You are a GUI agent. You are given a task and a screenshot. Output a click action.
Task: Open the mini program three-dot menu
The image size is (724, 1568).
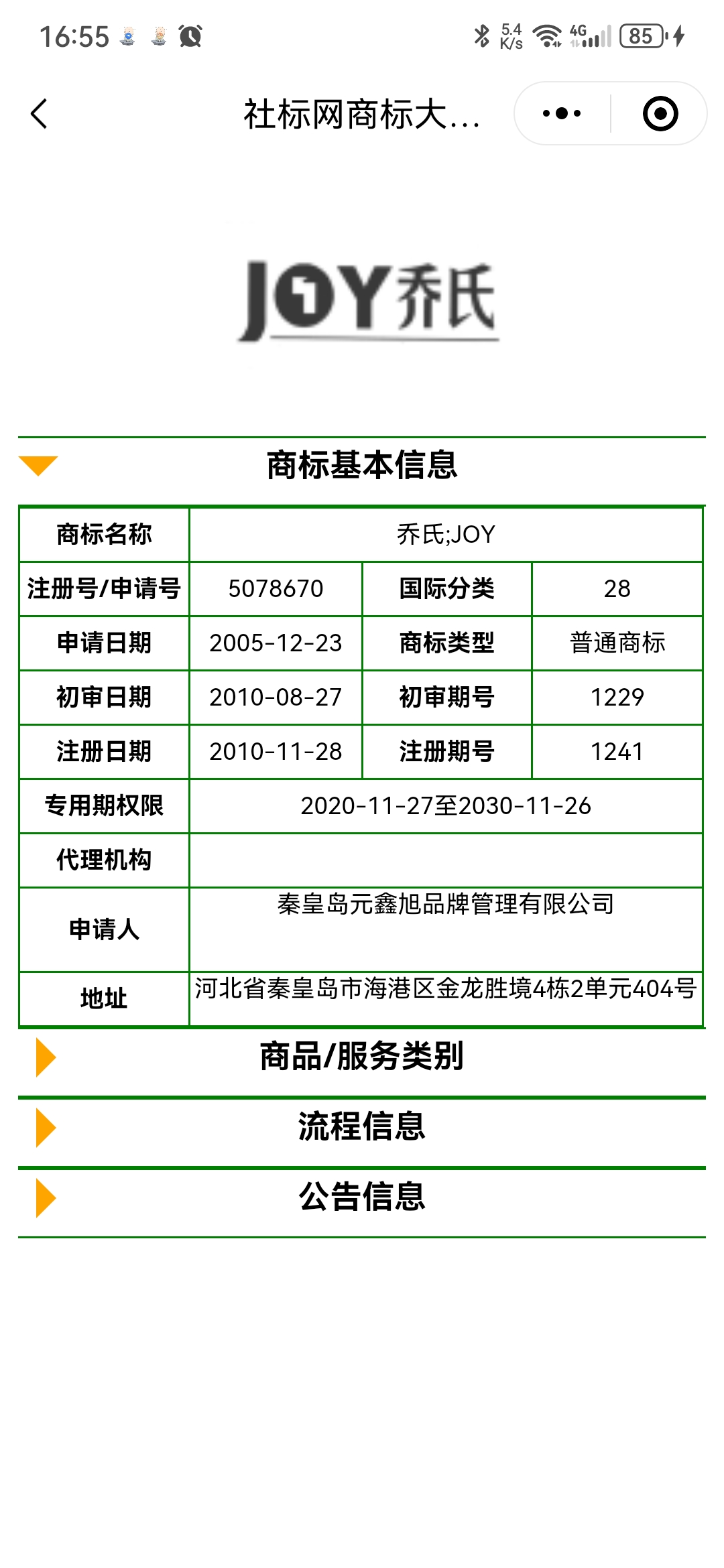562,113
